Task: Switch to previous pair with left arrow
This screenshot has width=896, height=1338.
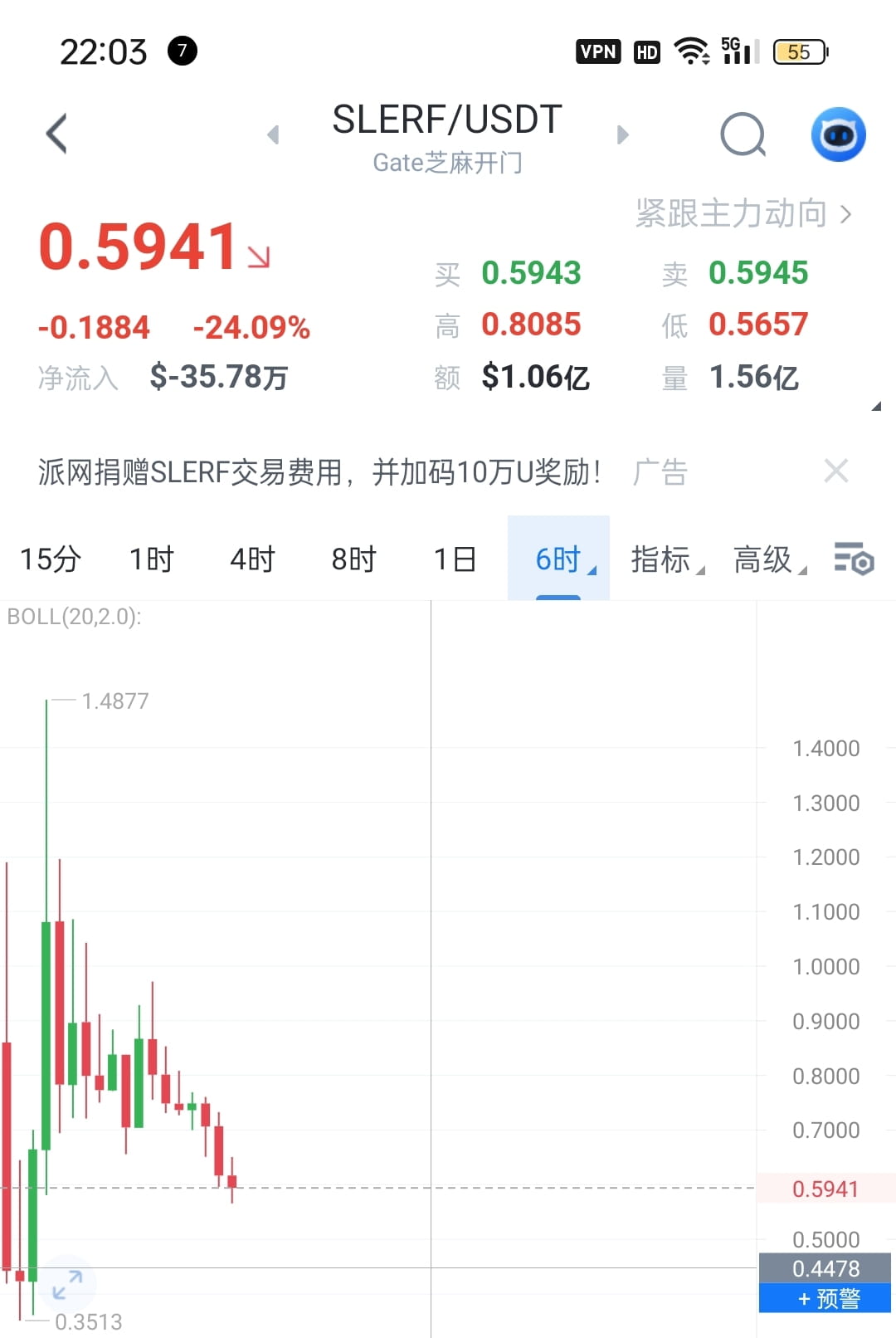Action: [274, 135]
